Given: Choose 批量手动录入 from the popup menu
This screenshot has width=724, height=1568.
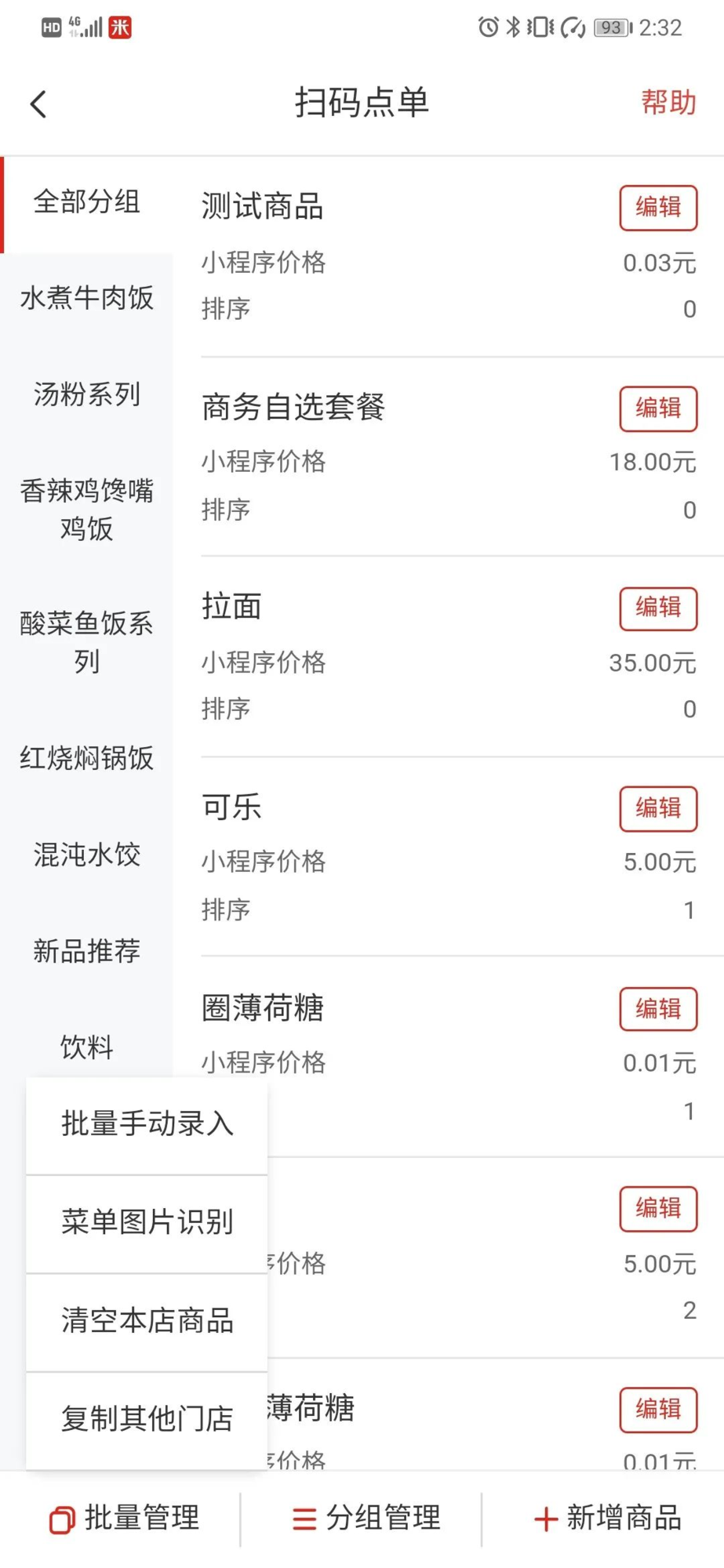Looking at the screenshot, I should (x=147, y=1124).
